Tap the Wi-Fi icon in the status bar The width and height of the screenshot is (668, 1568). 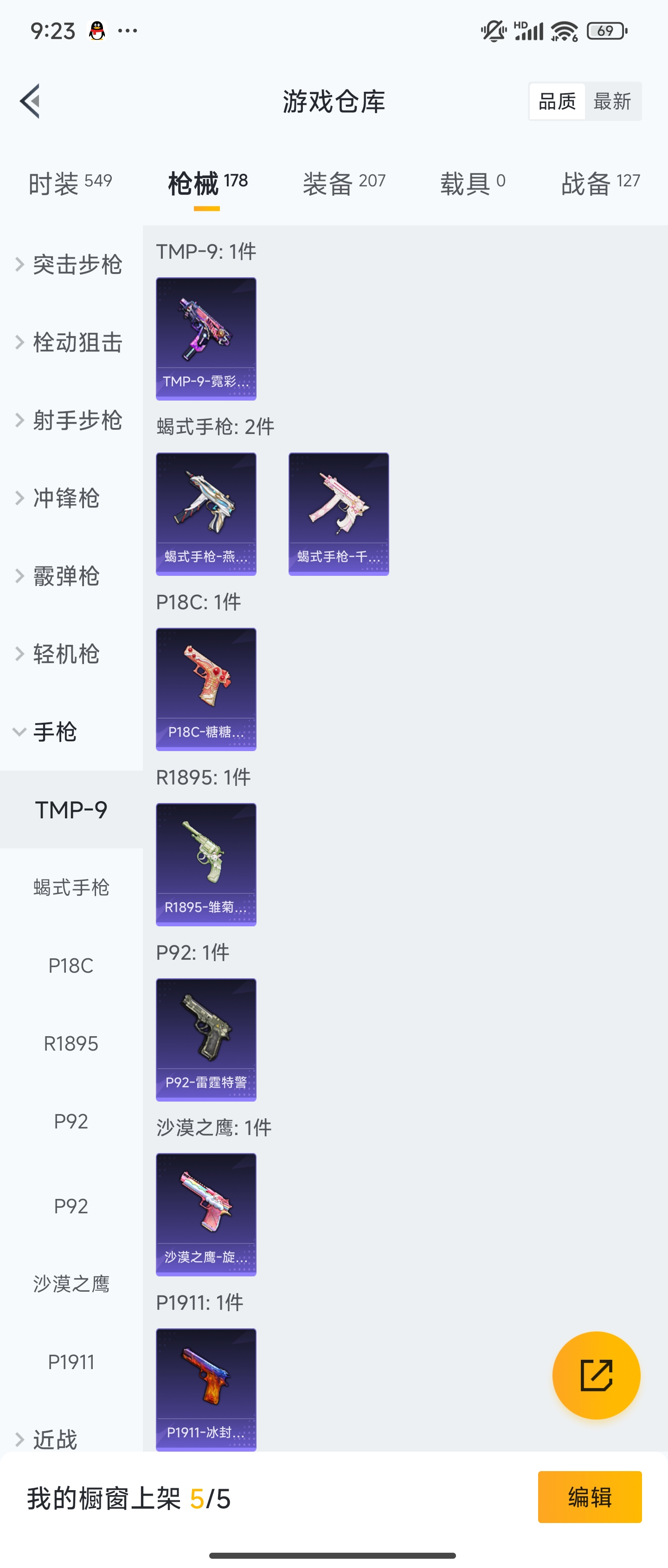tap(564, 30)
